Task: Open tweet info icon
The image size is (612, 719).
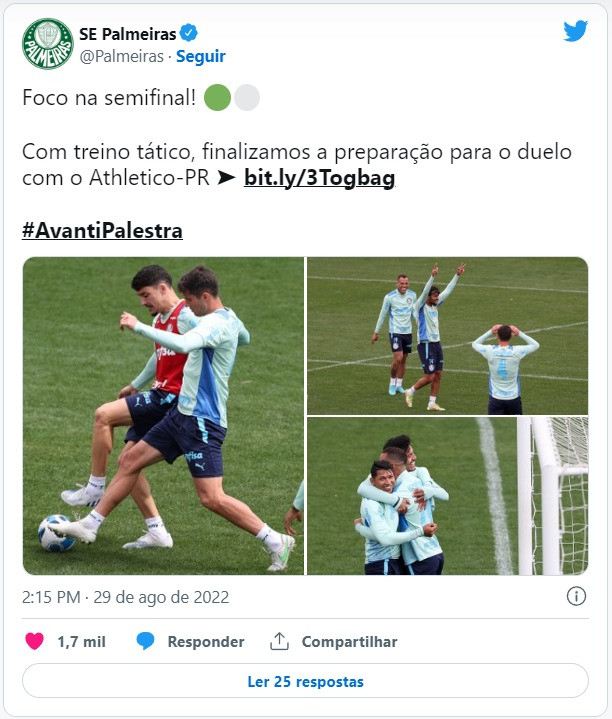Action: click(x=576, y=597)
